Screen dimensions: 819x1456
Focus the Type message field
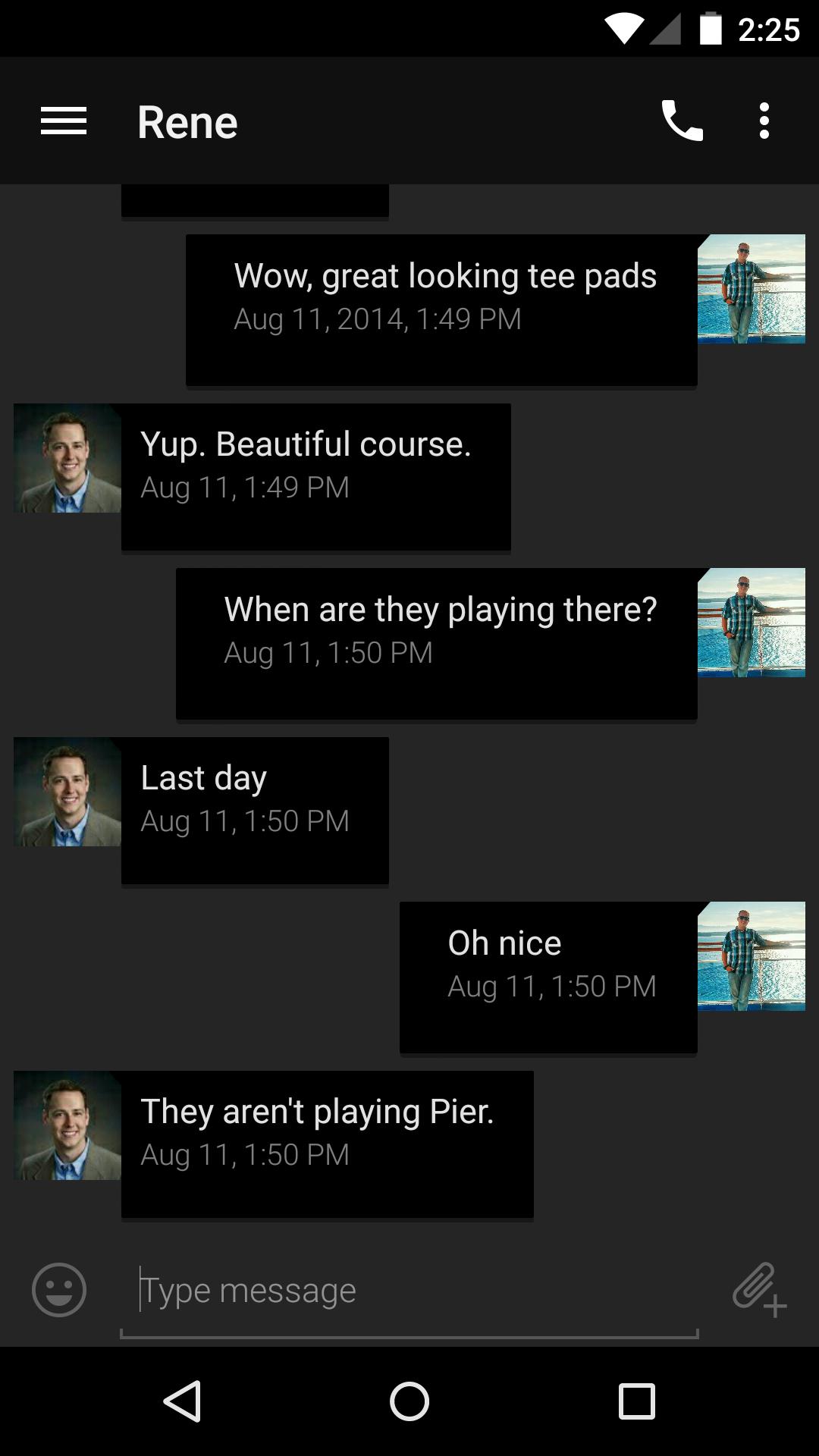[x=409, y=1291]
